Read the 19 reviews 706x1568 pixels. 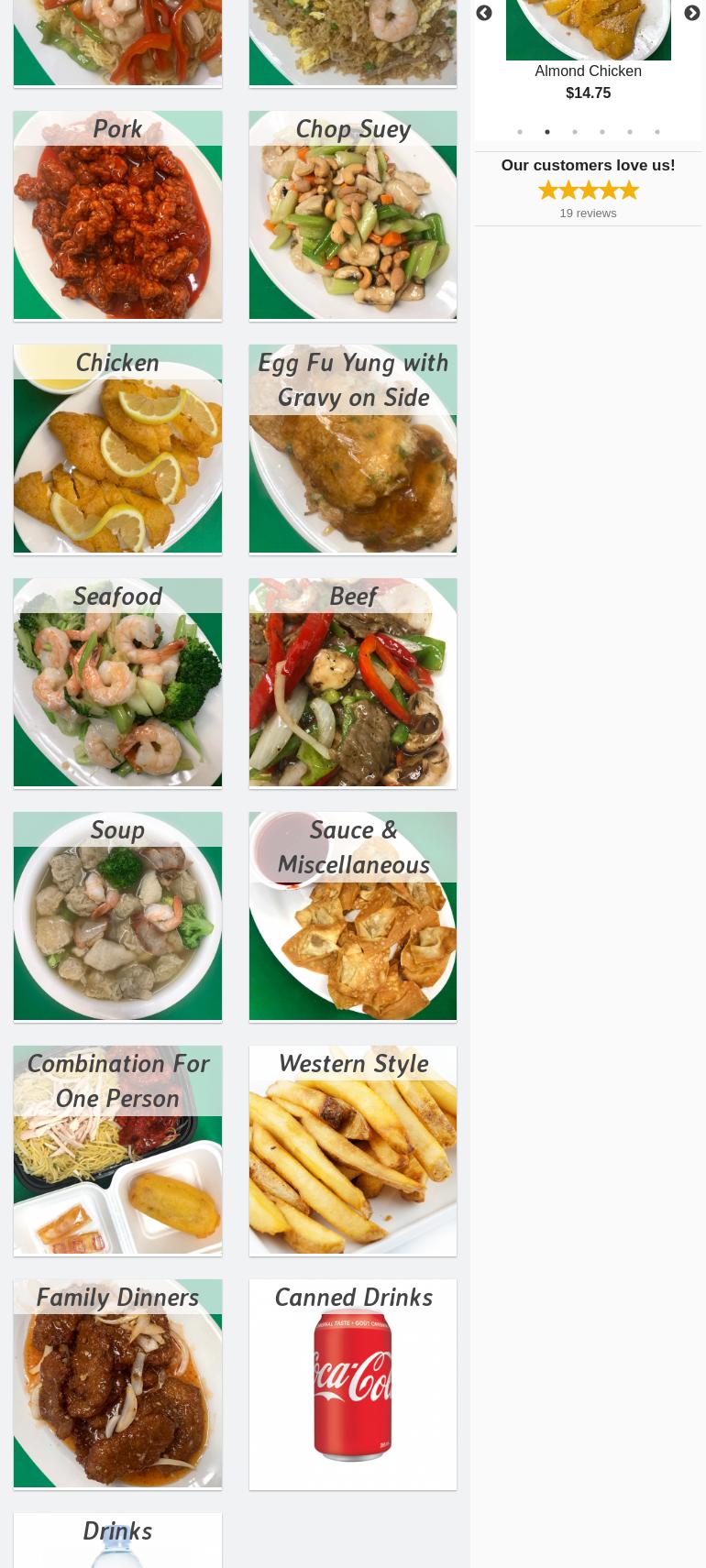pyautogui.click(x=588, y=213)
